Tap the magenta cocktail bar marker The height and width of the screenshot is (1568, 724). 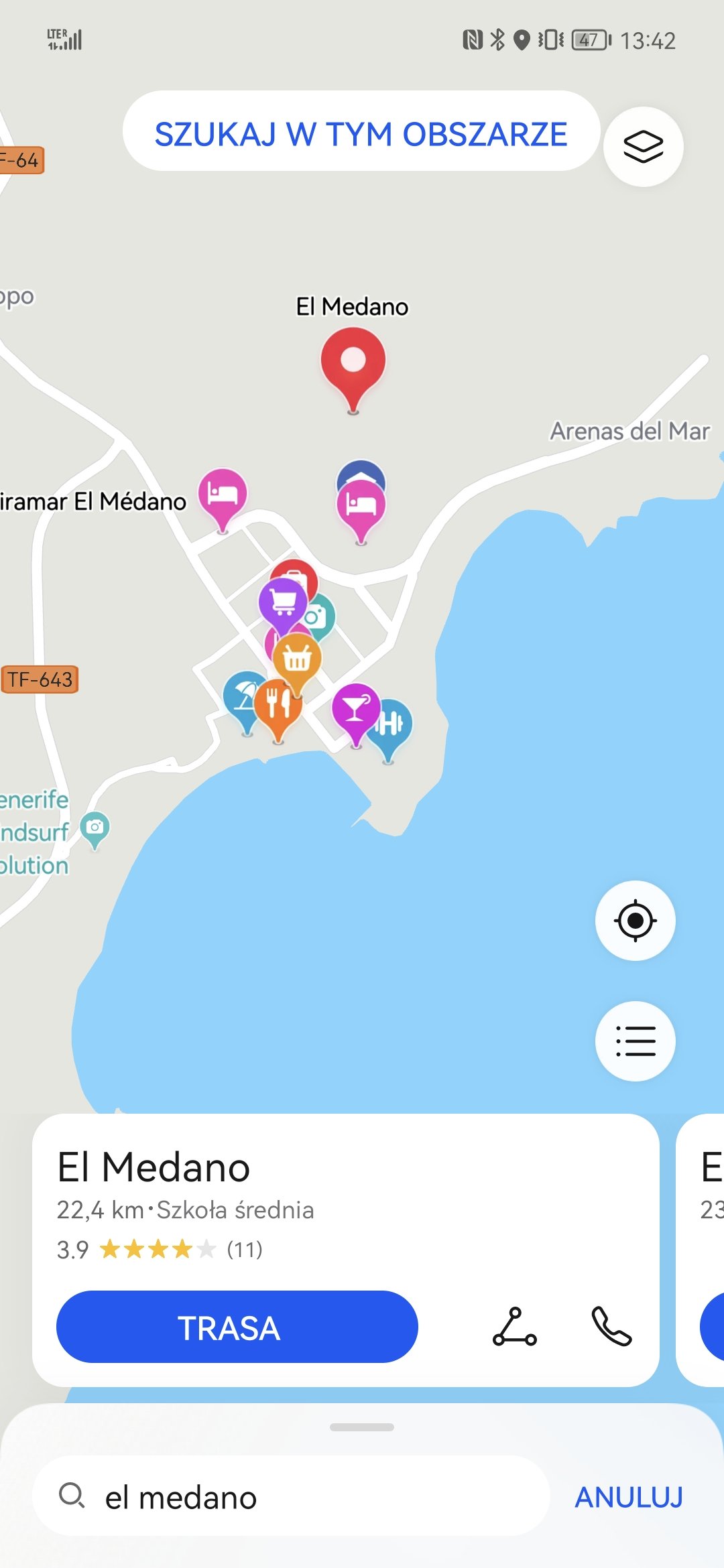tap(356, 713)
